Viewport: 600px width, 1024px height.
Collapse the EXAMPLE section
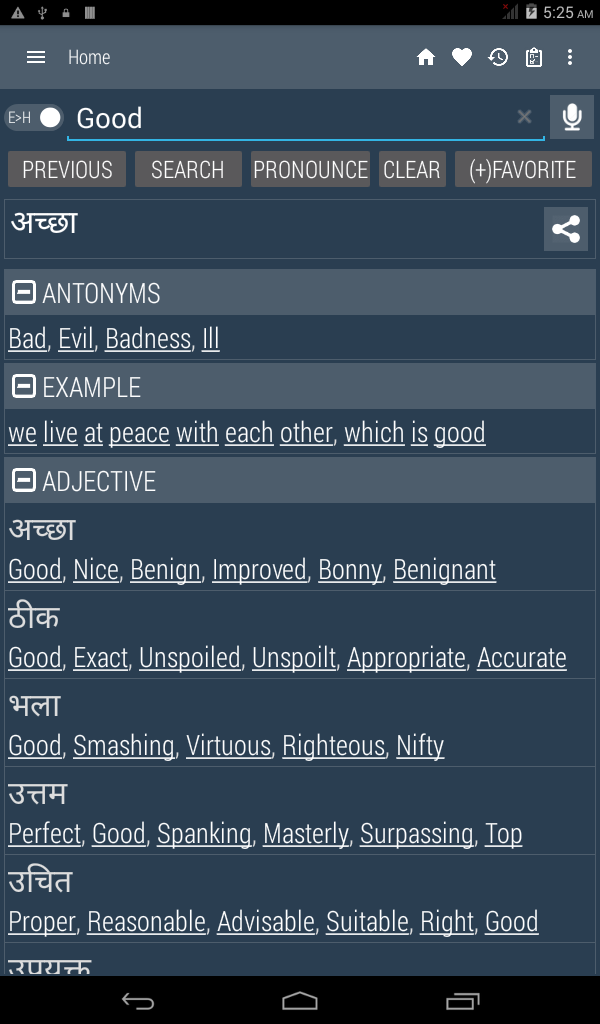point(24,387)
